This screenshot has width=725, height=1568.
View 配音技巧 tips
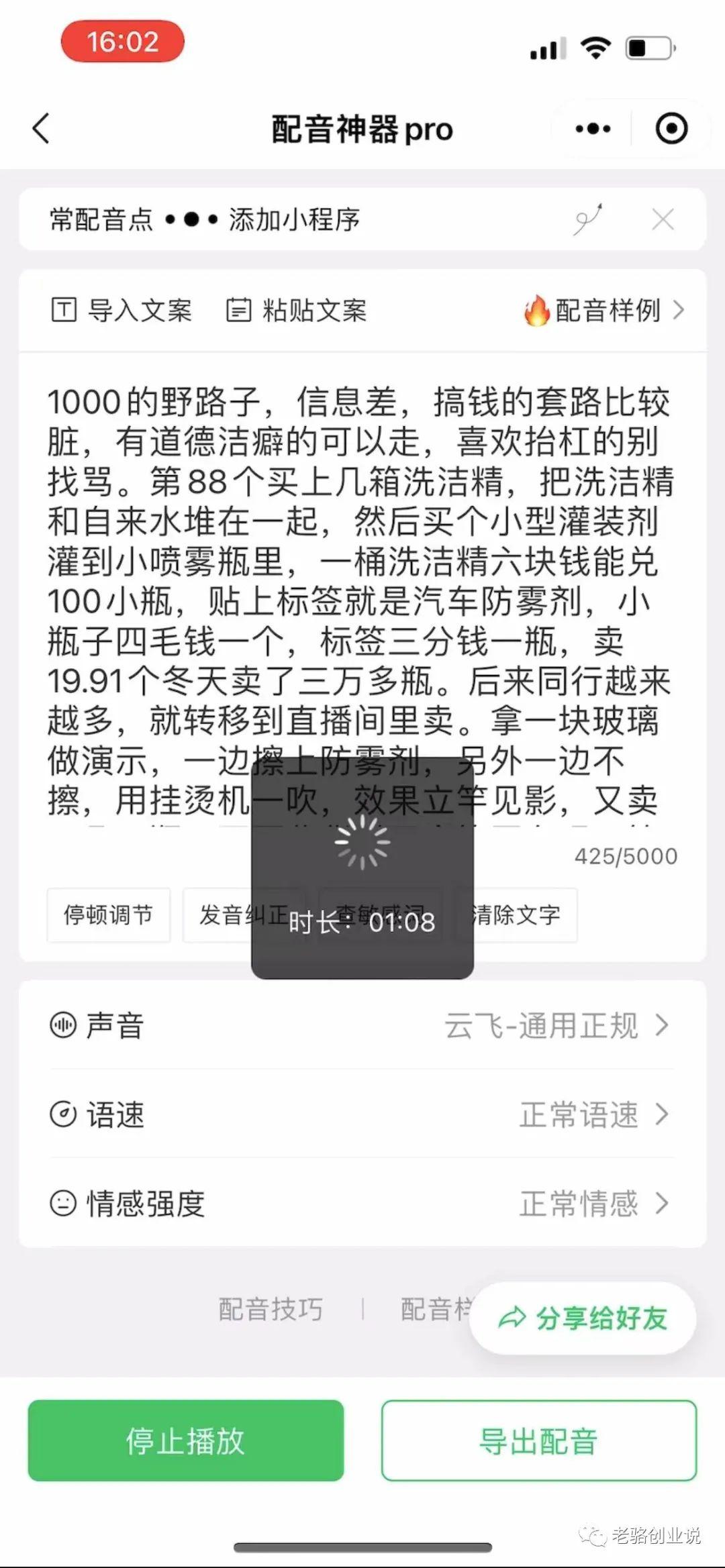point(271,1309)
